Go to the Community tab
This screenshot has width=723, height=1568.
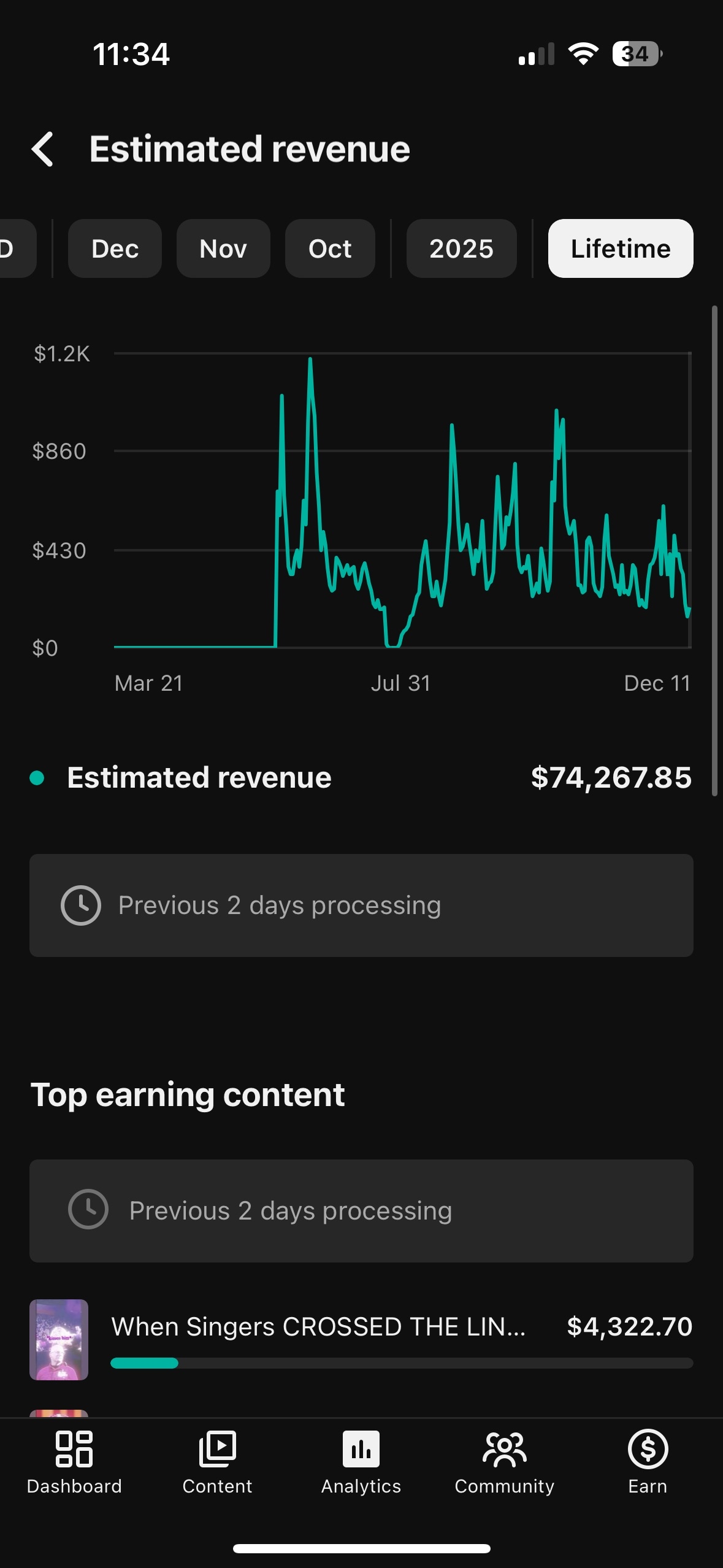point(504,1461)
